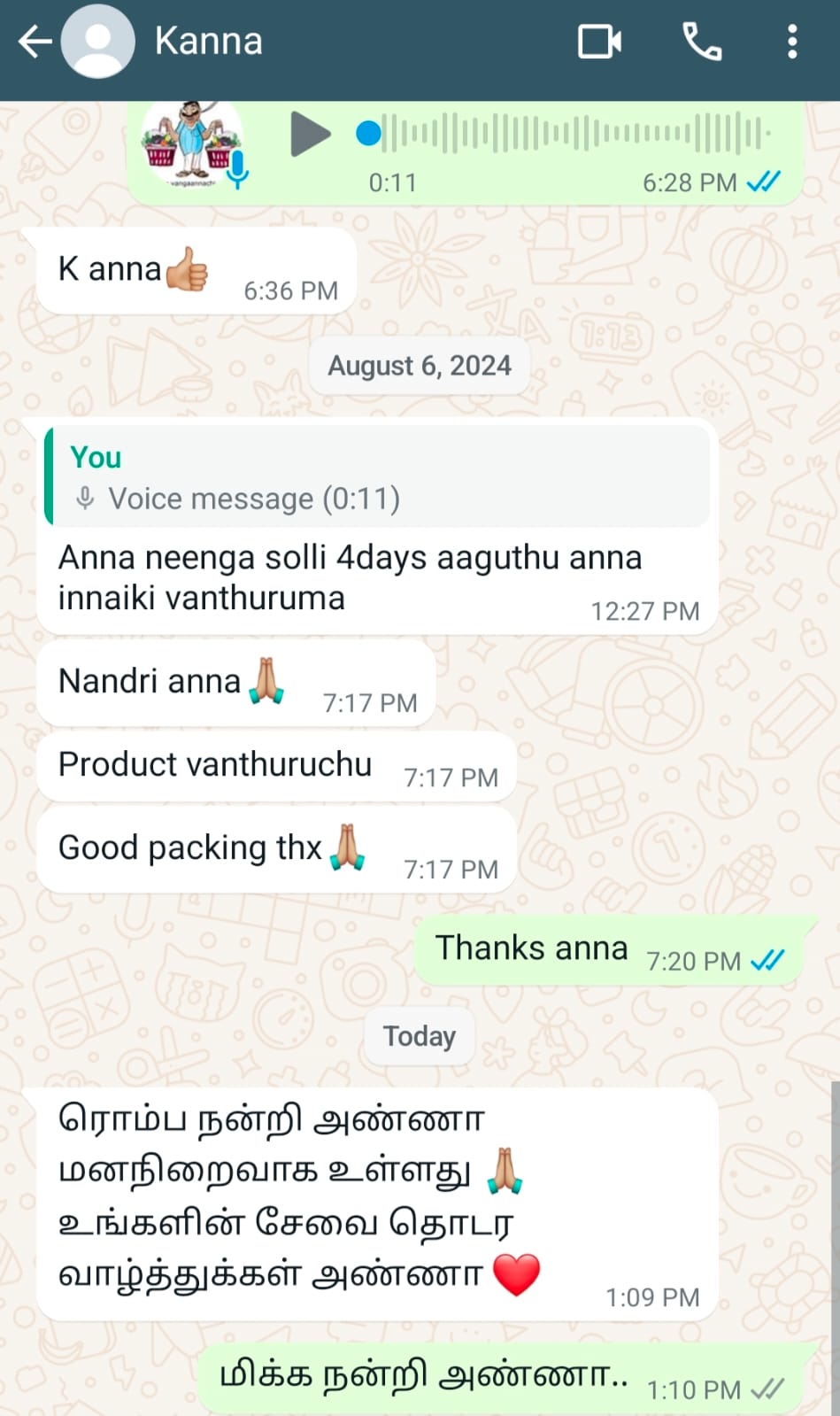Start a video call with Kanna
This screenshot has width=840, height=1416.
coord(599,42)
